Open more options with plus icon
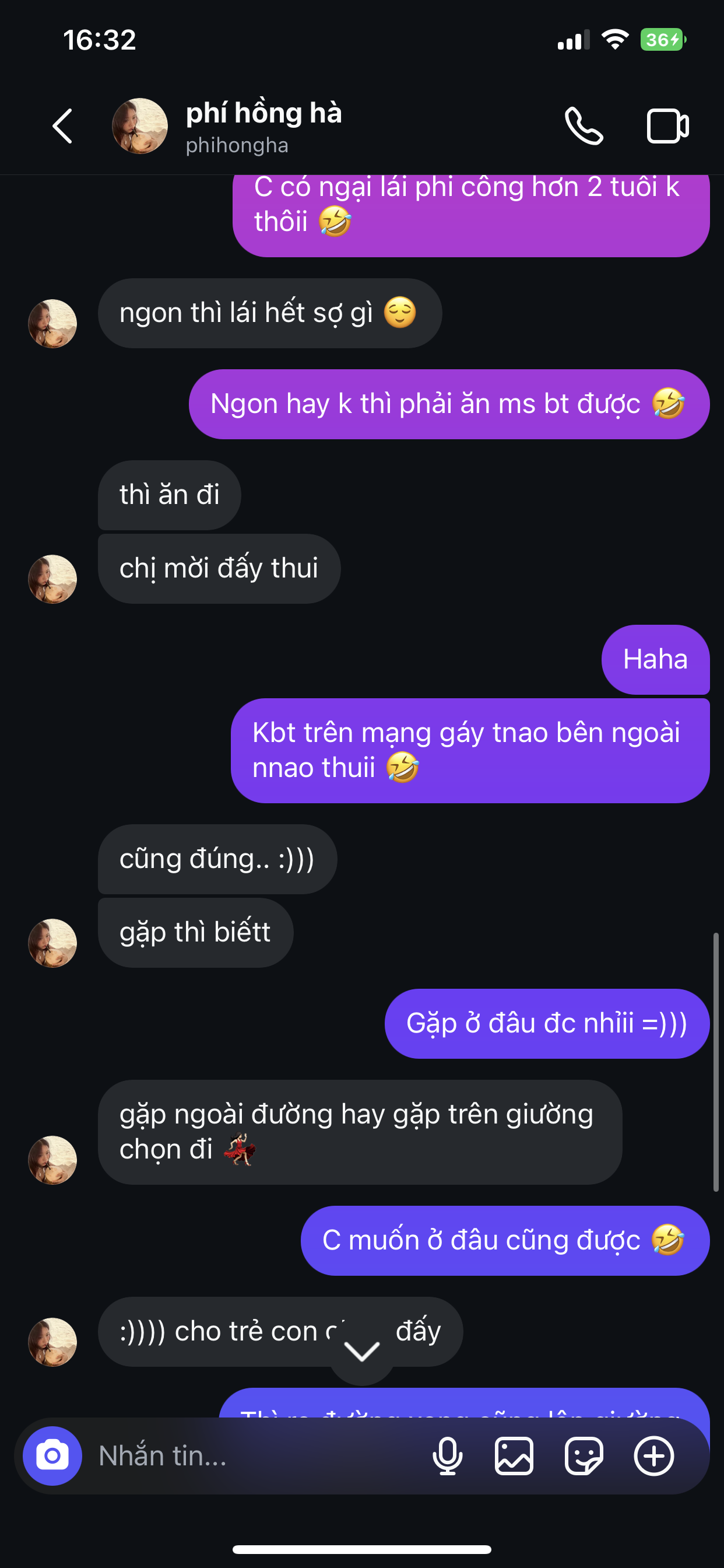This screenshot has height=1568, width=724. 653,1455
